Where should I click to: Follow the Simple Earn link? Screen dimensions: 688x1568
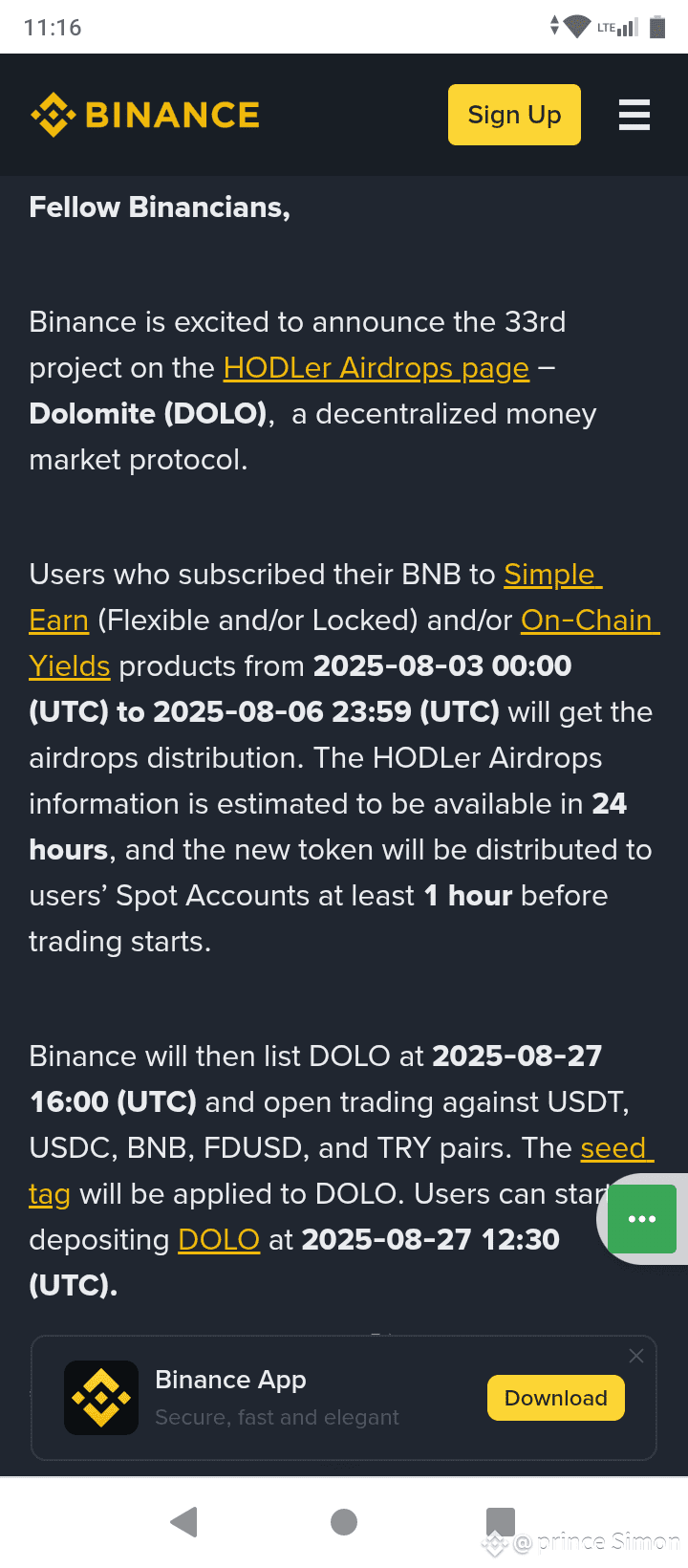(x=552, y=575)
